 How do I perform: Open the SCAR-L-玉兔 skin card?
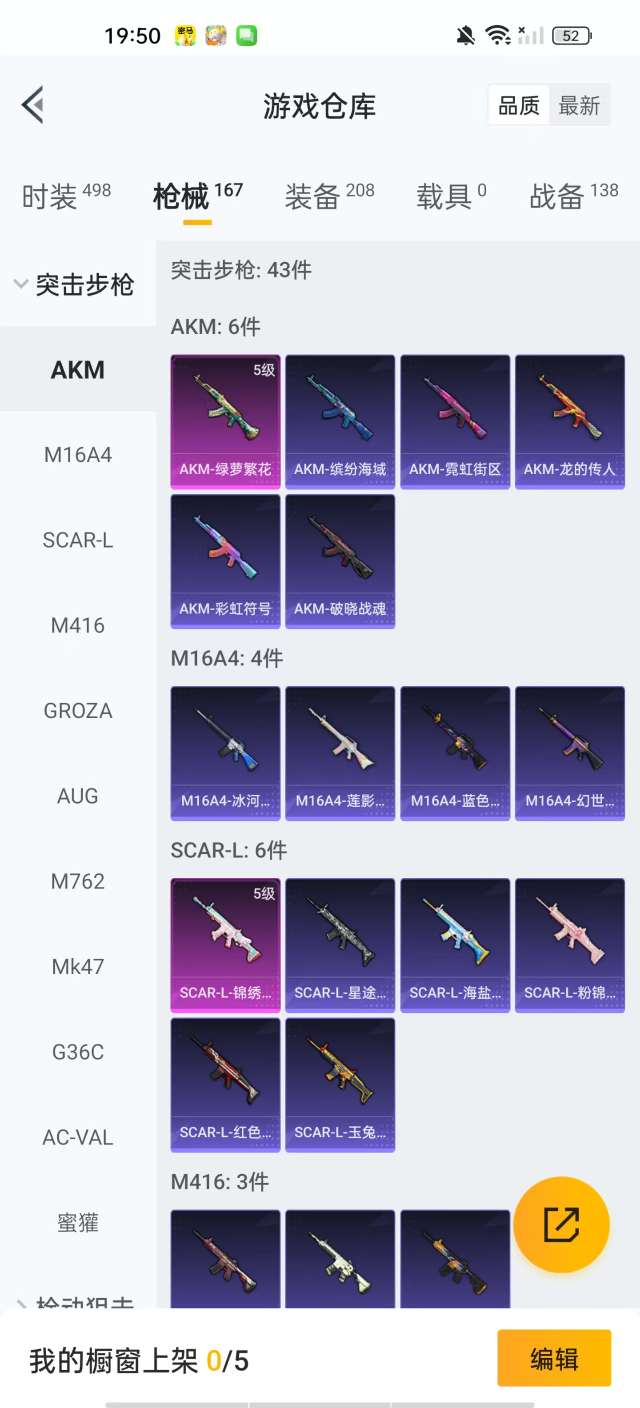coord(340,1084)
